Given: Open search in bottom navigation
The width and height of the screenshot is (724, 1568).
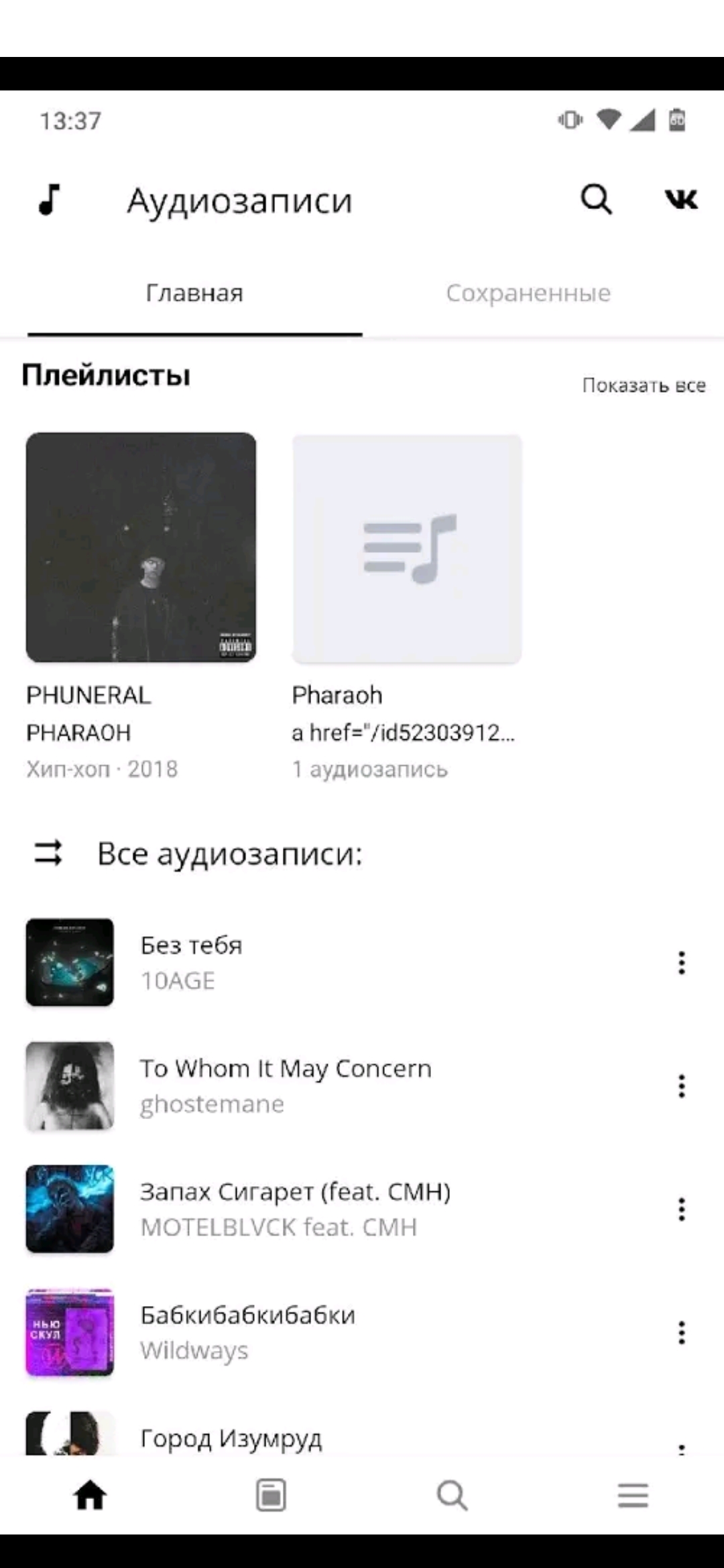Looking at the screenshot, I should click(452, 1495).
